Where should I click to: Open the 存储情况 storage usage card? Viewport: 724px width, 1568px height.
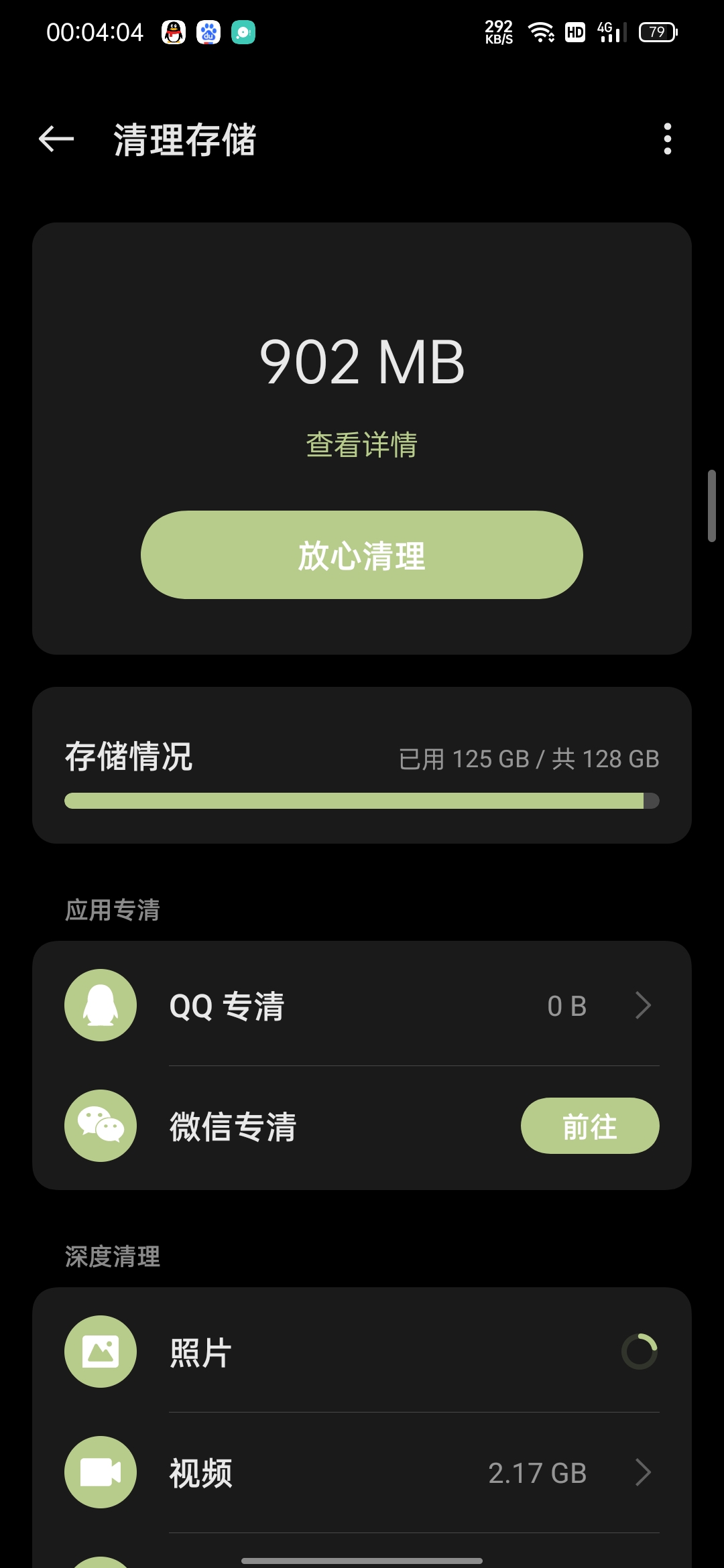[362, 765]
